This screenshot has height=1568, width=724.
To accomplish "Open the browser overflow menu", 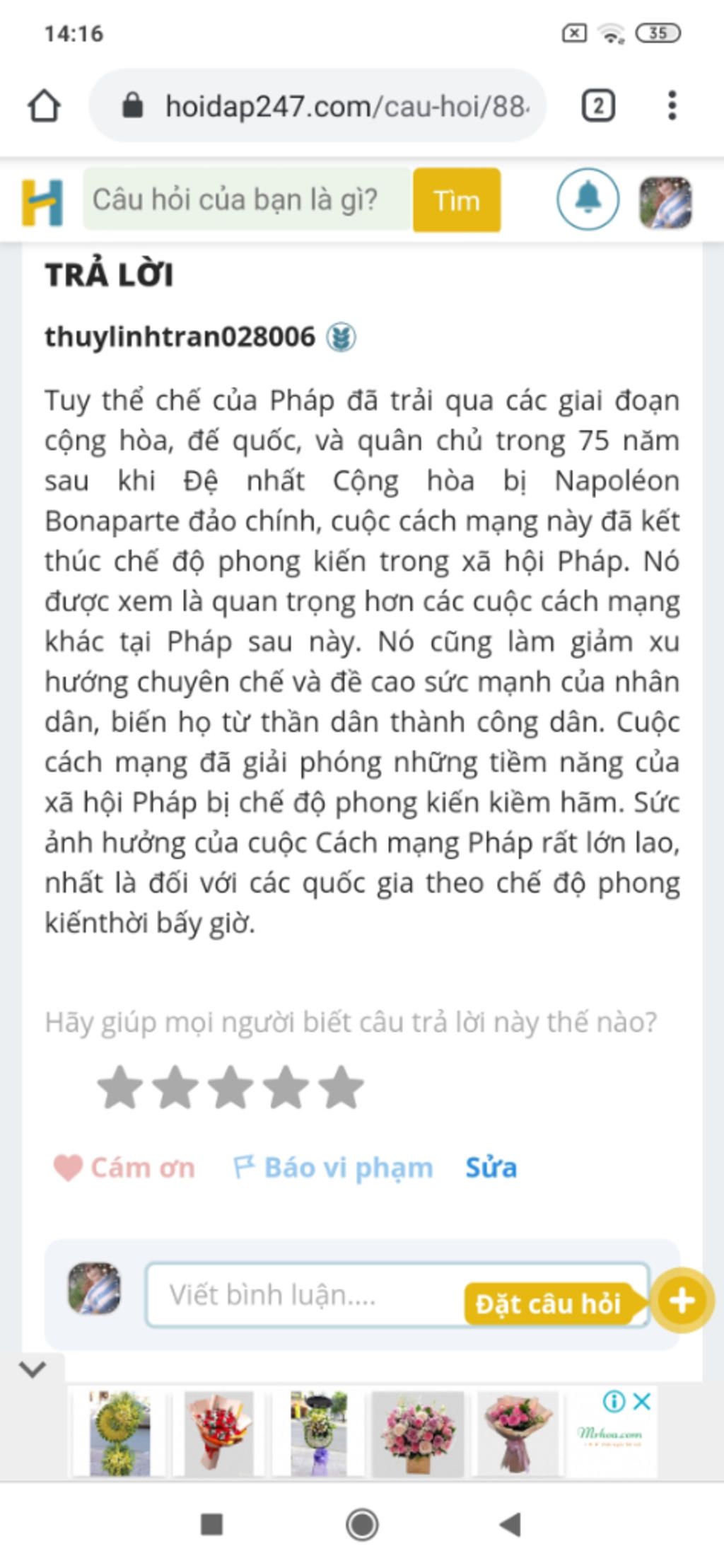I will tap(672, 106).
